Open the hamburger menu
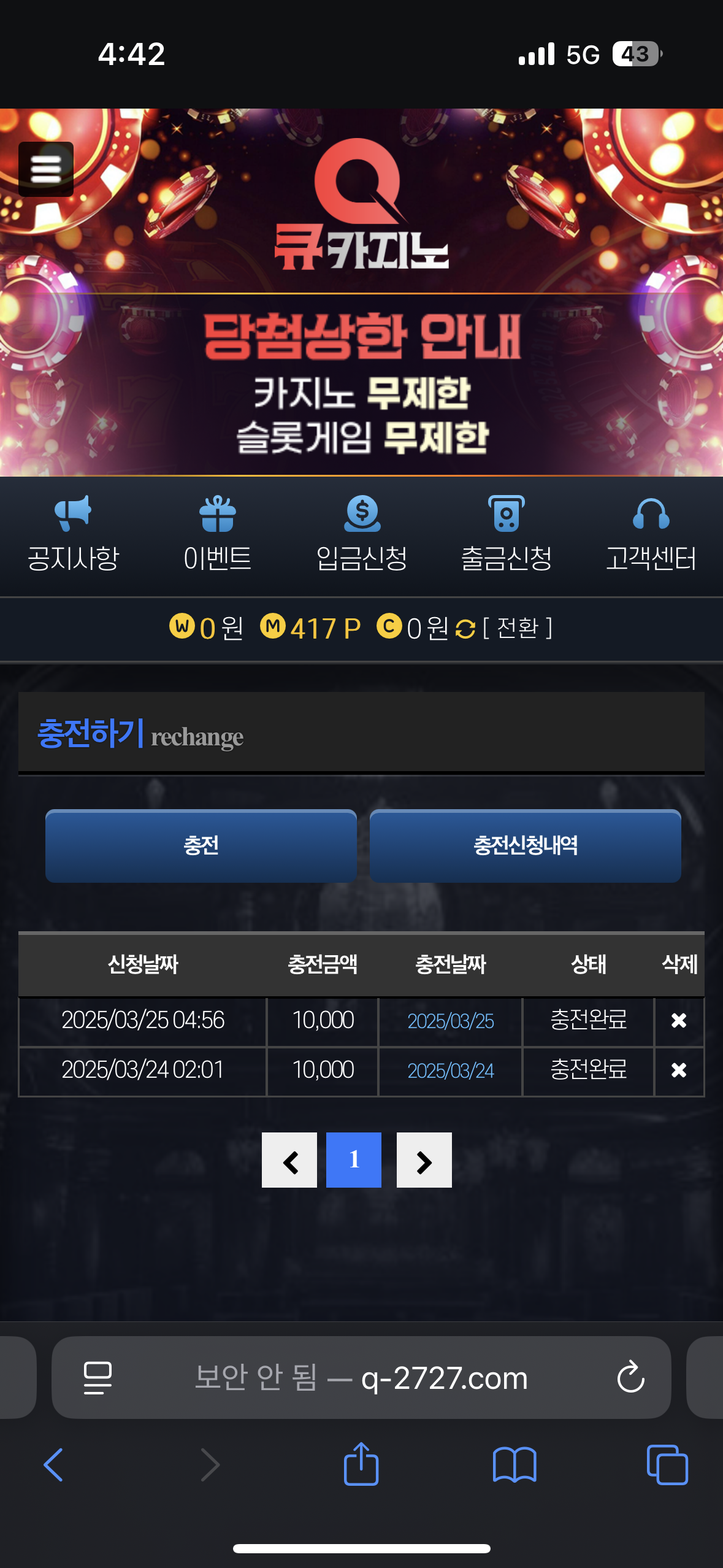This screenshot has height=1568, width=723. 46,169
